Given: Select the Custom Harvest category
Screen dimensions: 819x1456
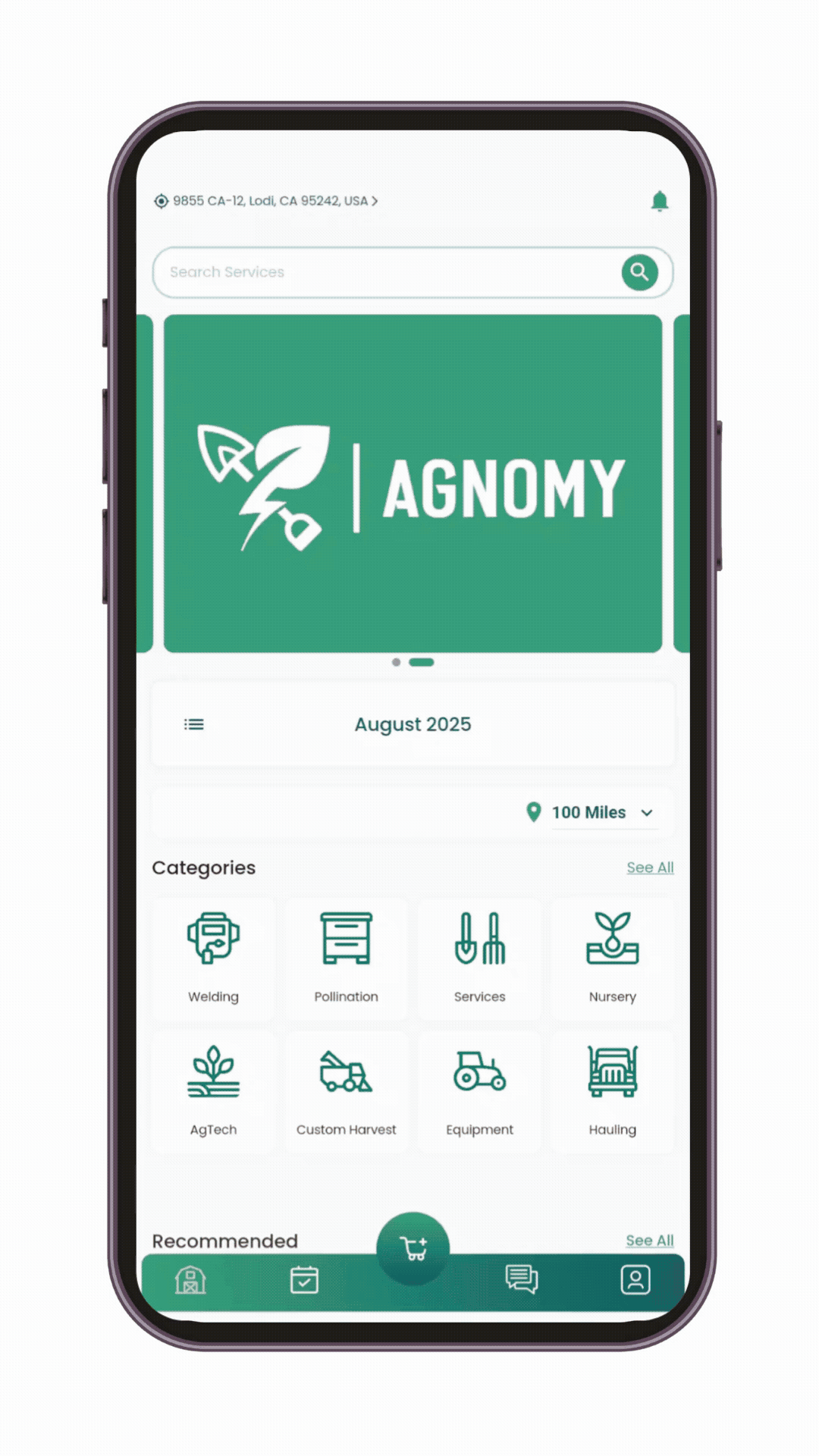Looking at the screenshot, I should 347,1091.
